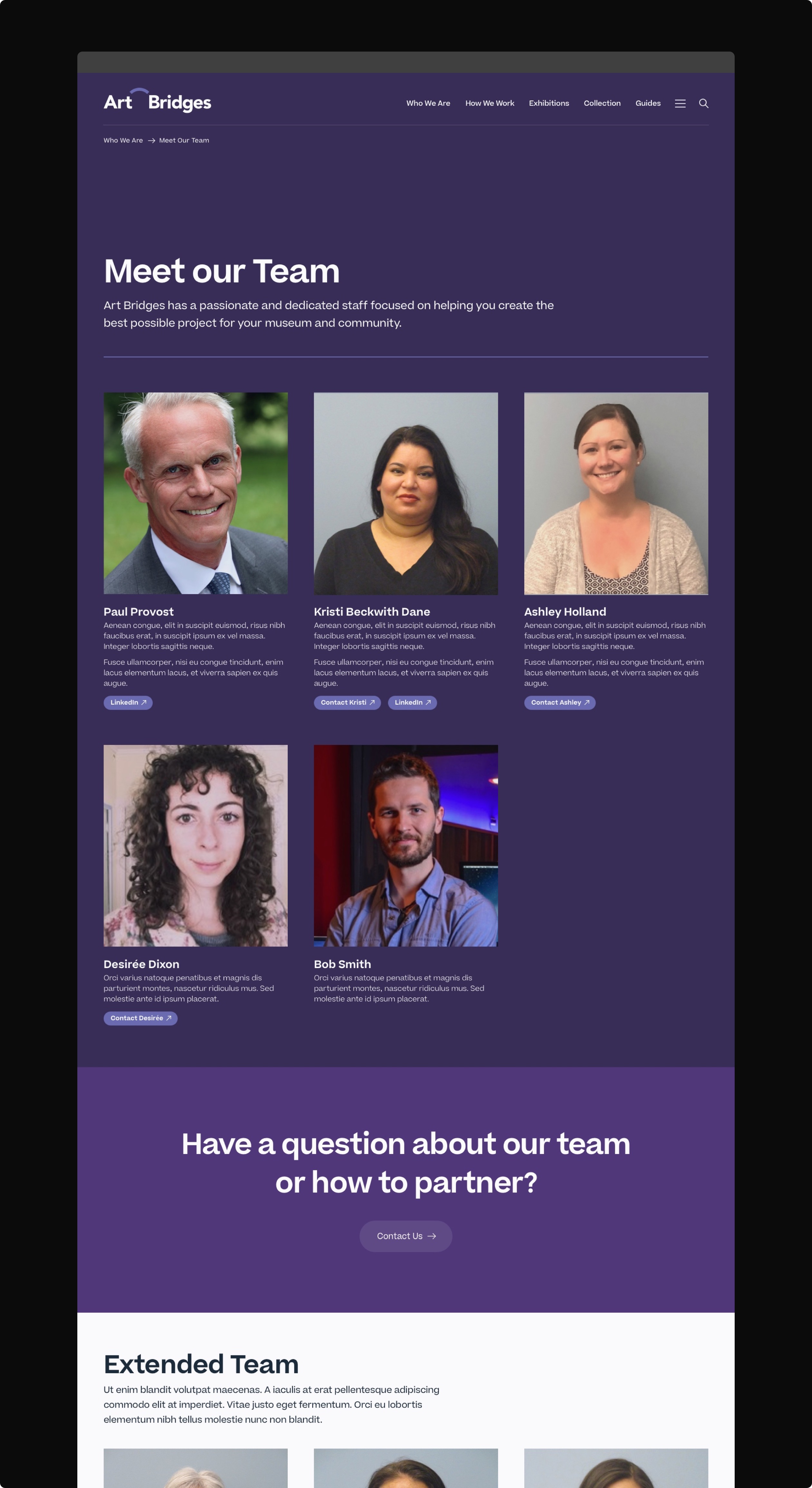This screenshot has width=812, height=1488.
Task: Tap the Contact Us button
Action: point(406,1236)
